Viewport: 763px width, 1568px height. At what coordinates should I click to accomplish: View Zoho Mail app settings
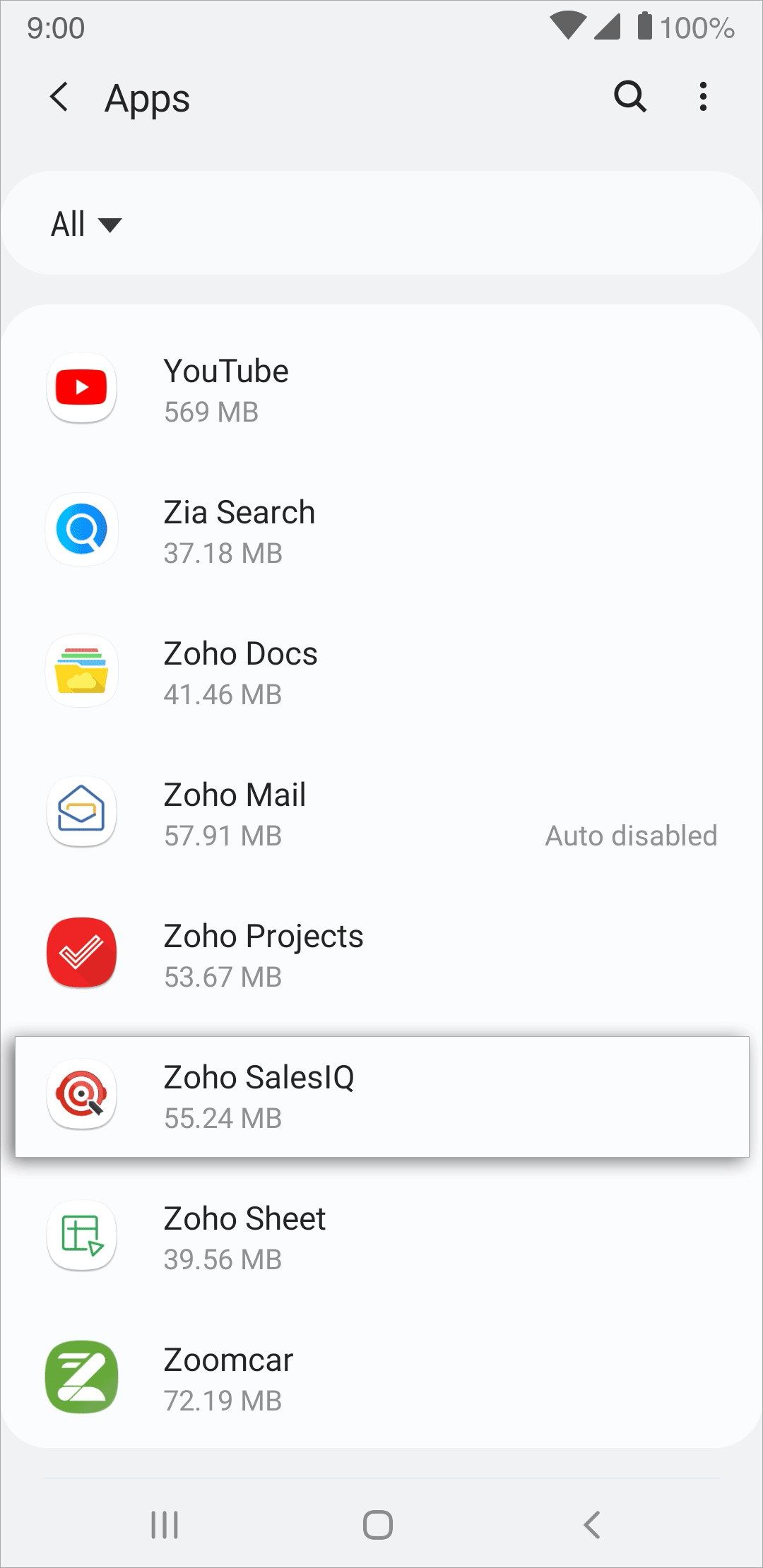click(x=381, y=812)
